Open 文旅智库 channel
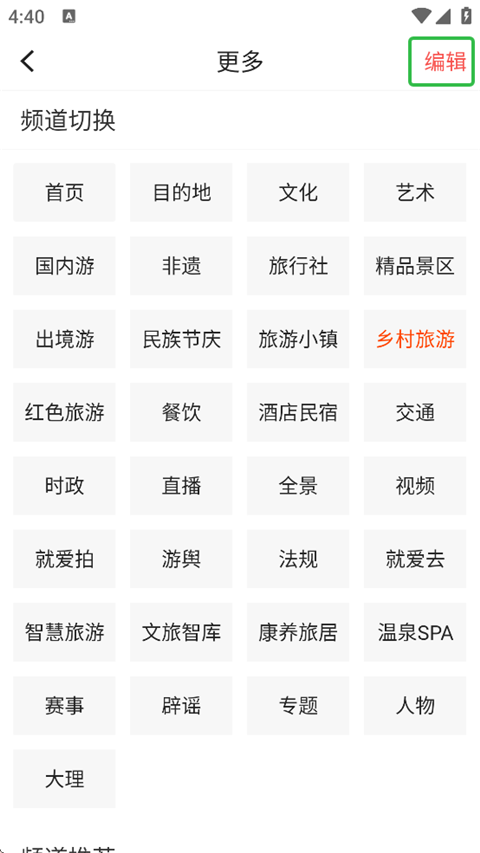 click(x=181, y=632)
